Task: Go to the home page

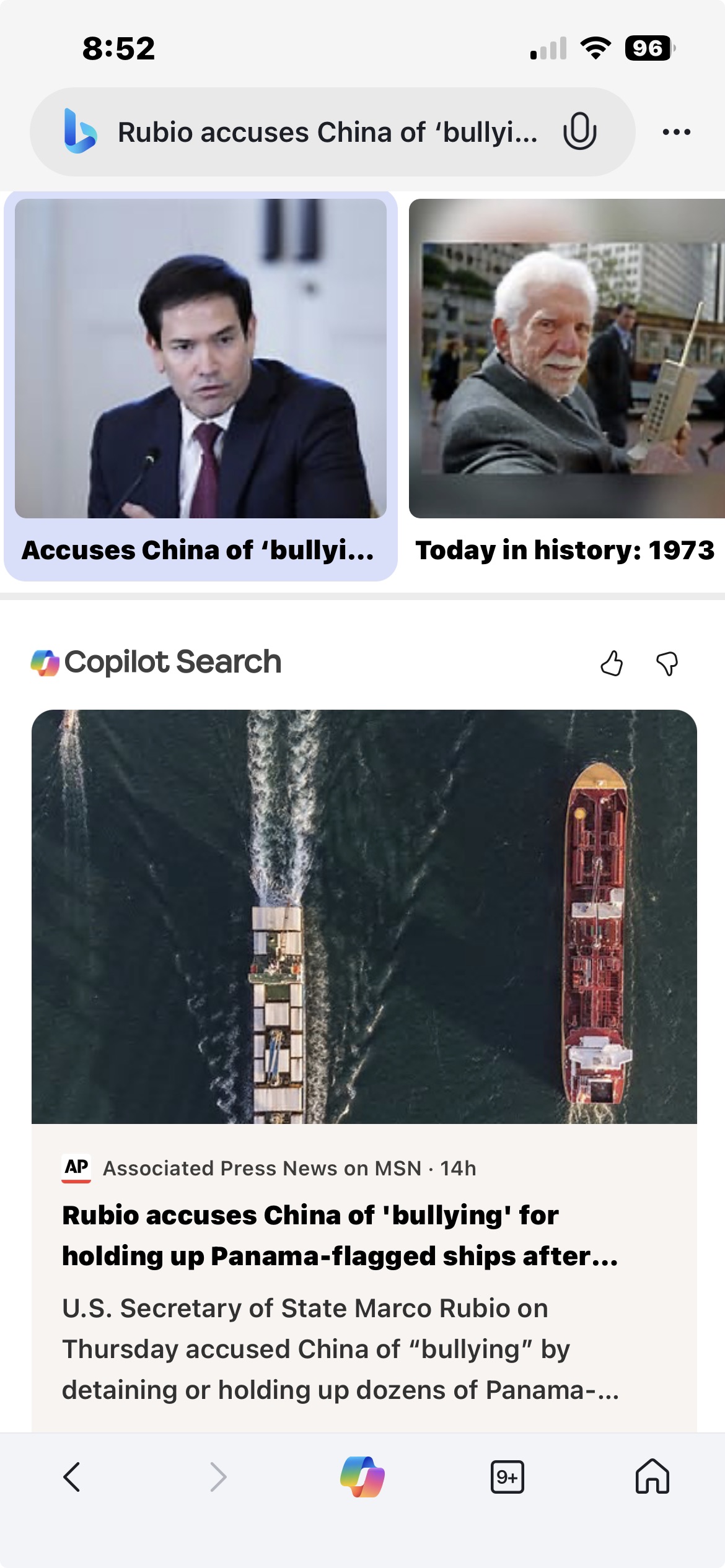Action: (652, 1477)
